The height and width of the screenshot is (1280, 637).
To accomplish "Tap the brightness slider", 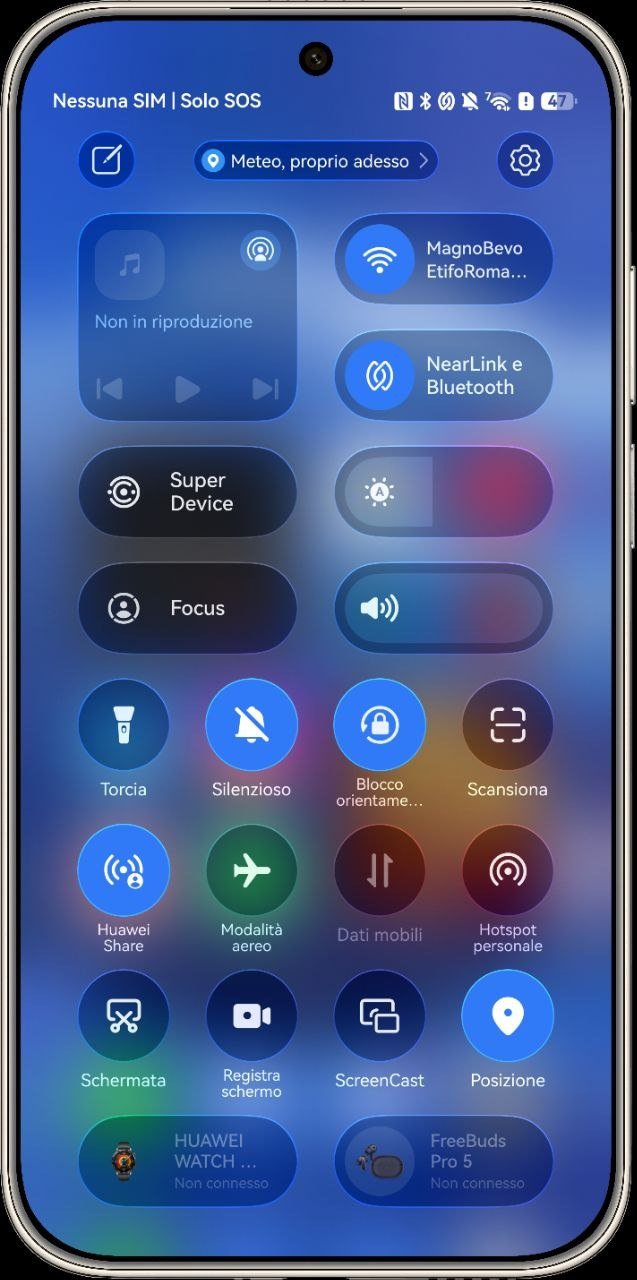I will pos(443,492).
